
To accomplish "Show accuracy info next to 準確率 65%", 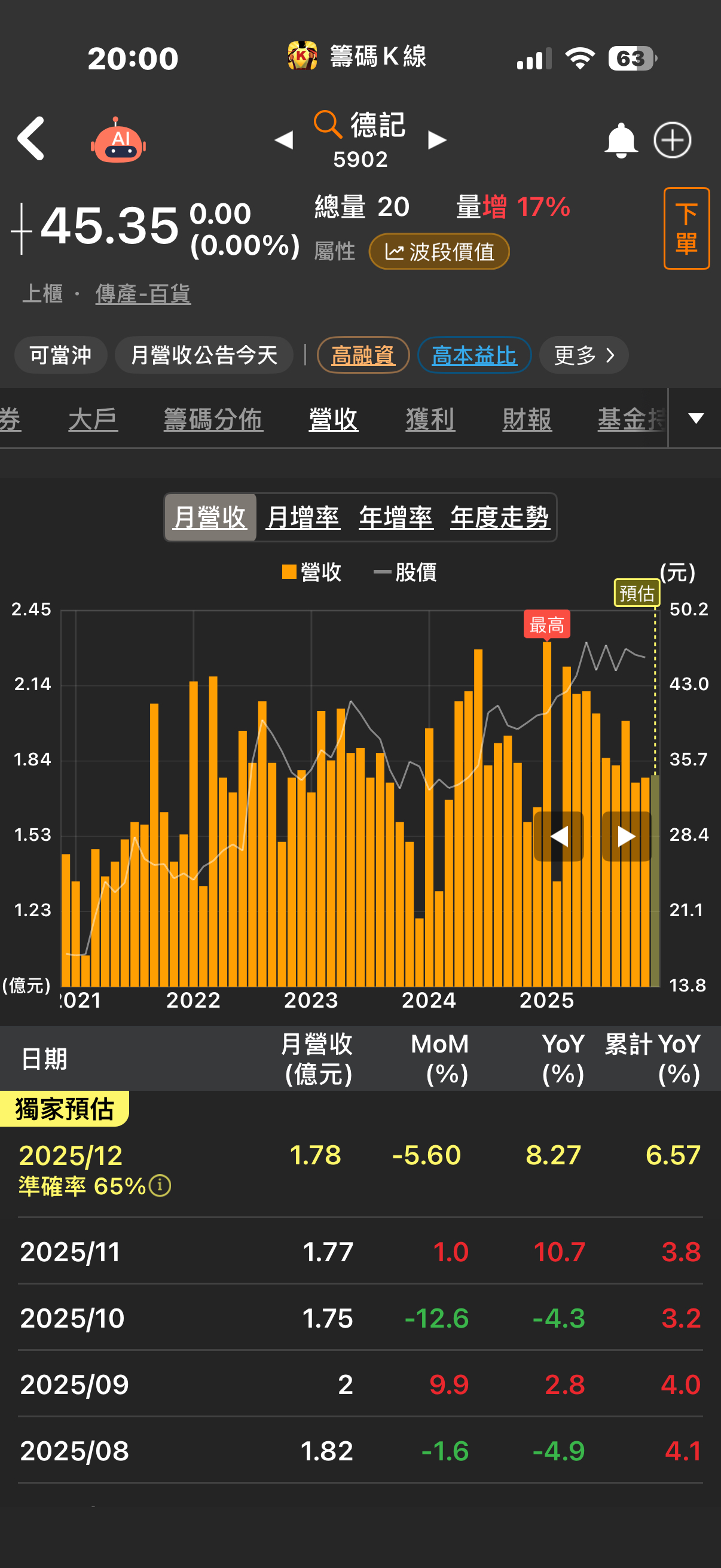I will coord(160,1186).
